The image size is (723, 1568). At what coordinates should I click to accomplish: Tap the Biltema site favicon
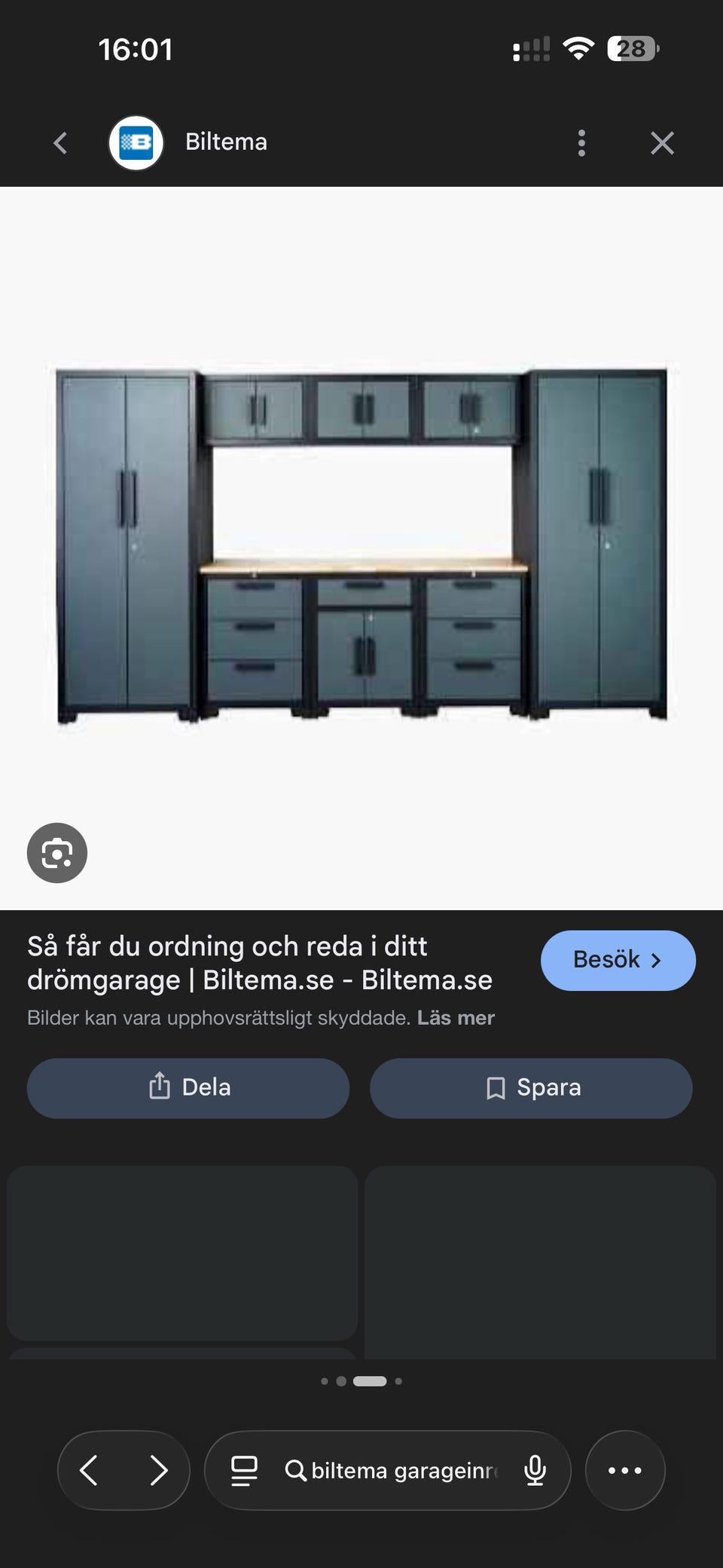click(136, 142)
